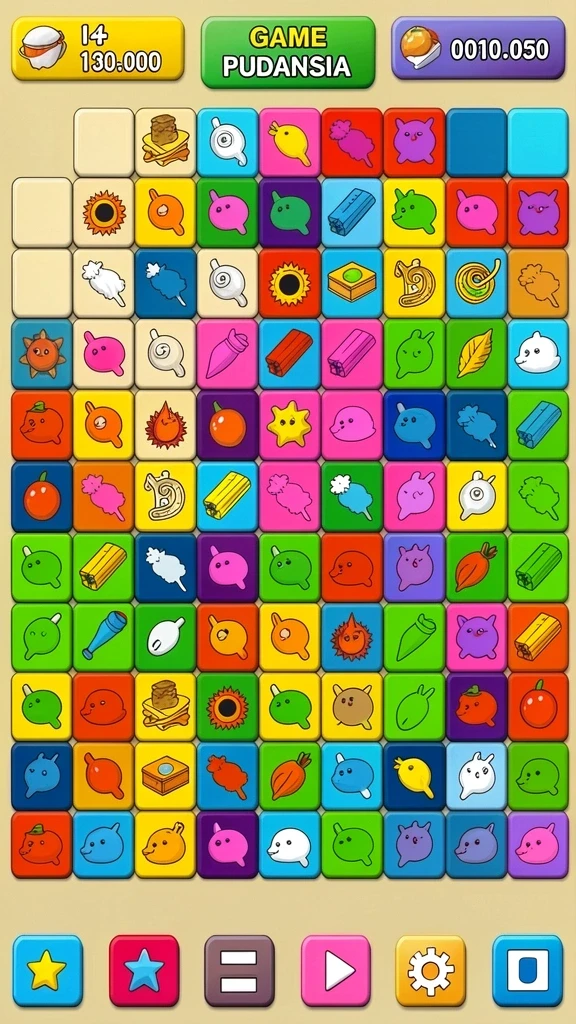
Task: Tap the orange box on yellow tile
Action: [165, 776]
